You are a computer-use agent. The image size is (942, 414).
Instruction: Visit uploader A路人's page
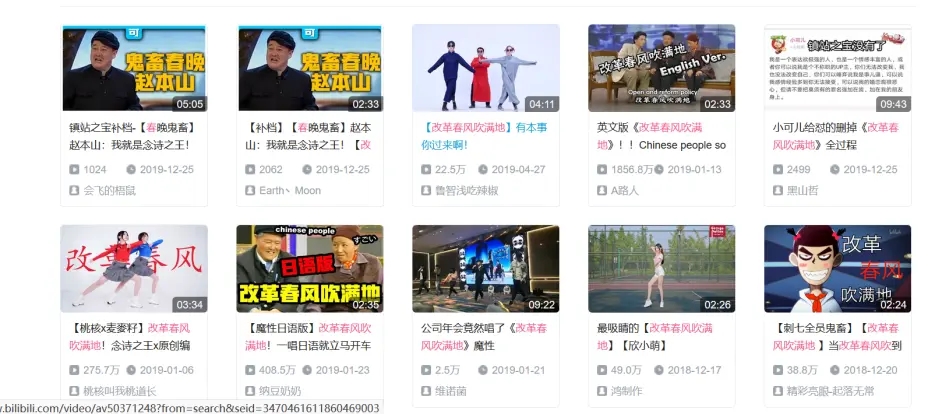[625, 190]
